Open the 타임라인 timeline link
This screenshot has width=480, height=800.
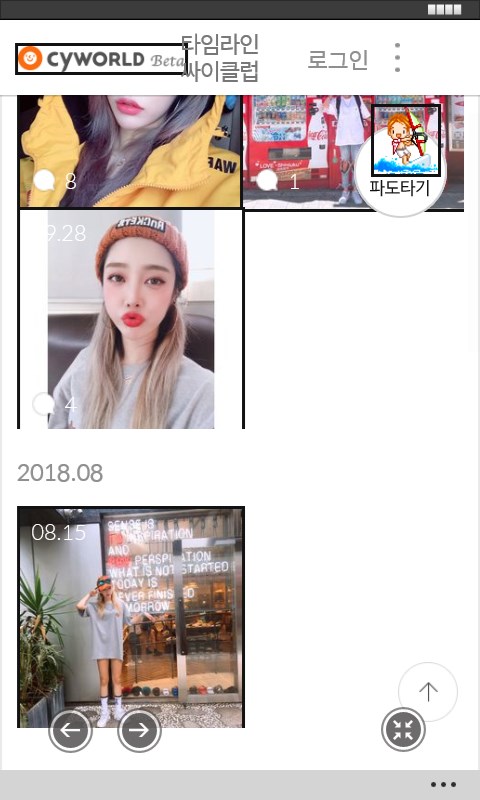pos(220,45)
